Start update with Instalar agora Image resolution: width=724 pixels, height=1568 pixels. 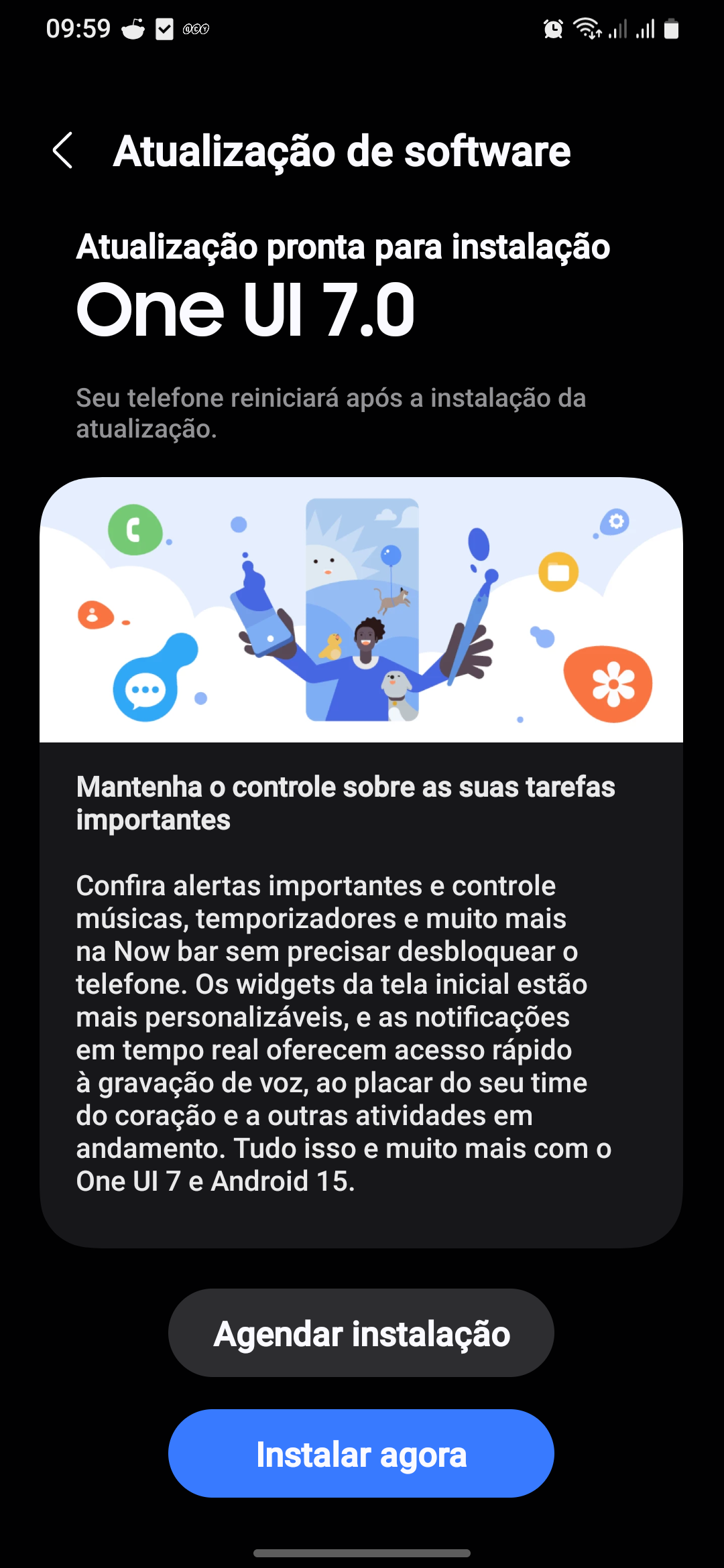click(361, 1454)
